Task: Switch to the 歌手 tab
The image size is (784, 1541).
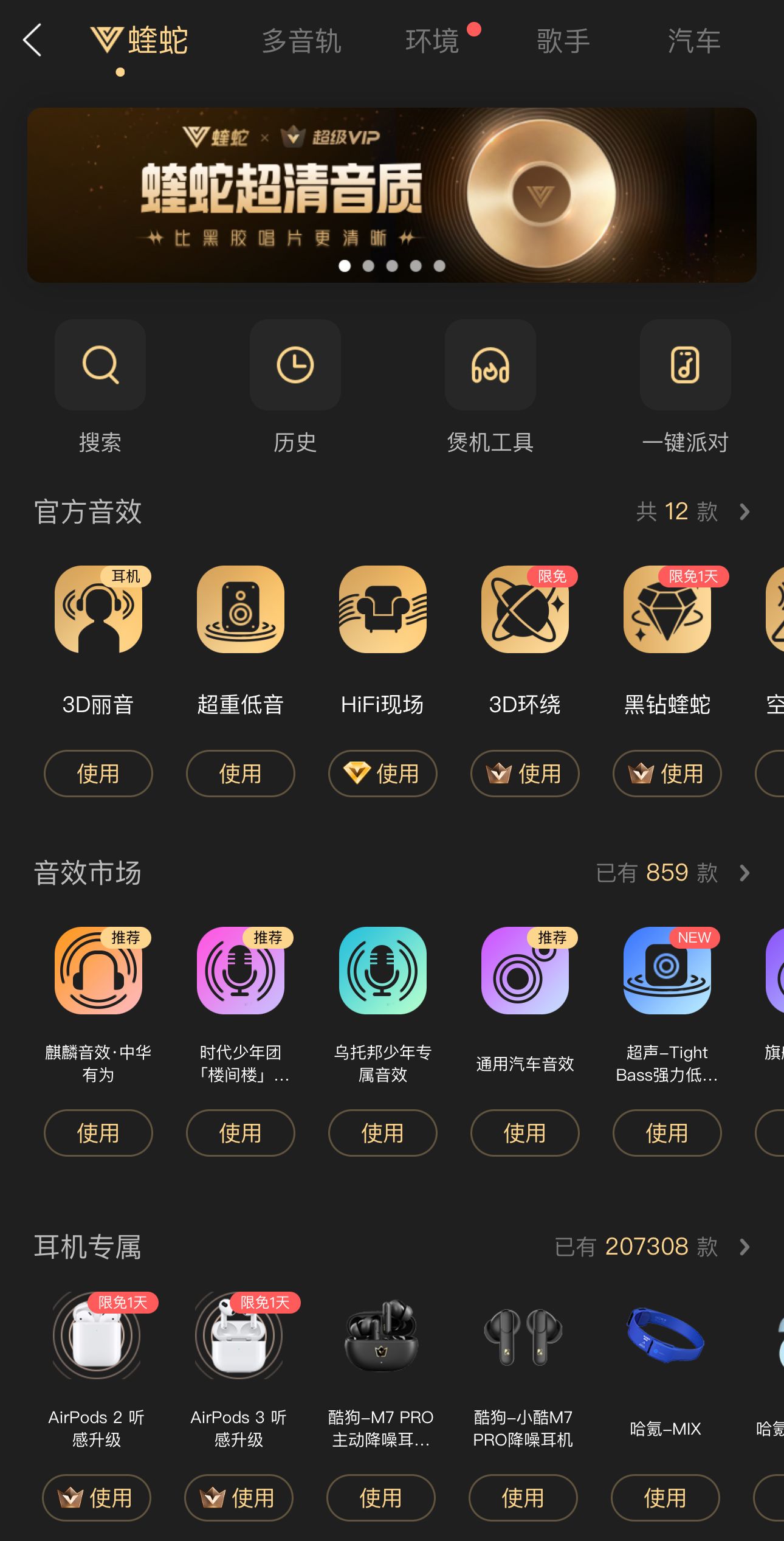Action: [x=563, y=41]
